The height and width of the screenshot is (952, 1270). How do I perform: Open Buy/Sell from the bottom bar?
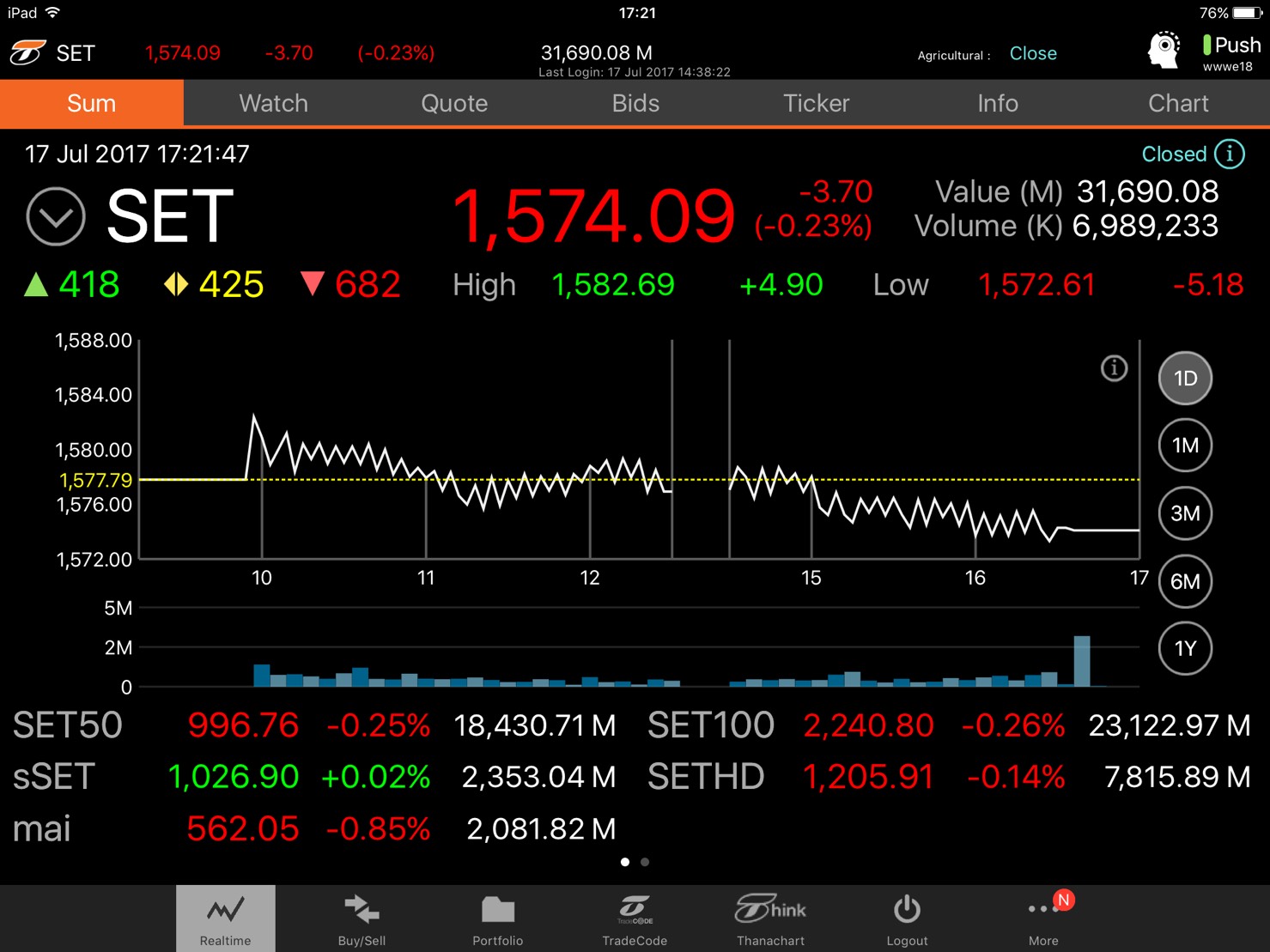click(362, 919)
